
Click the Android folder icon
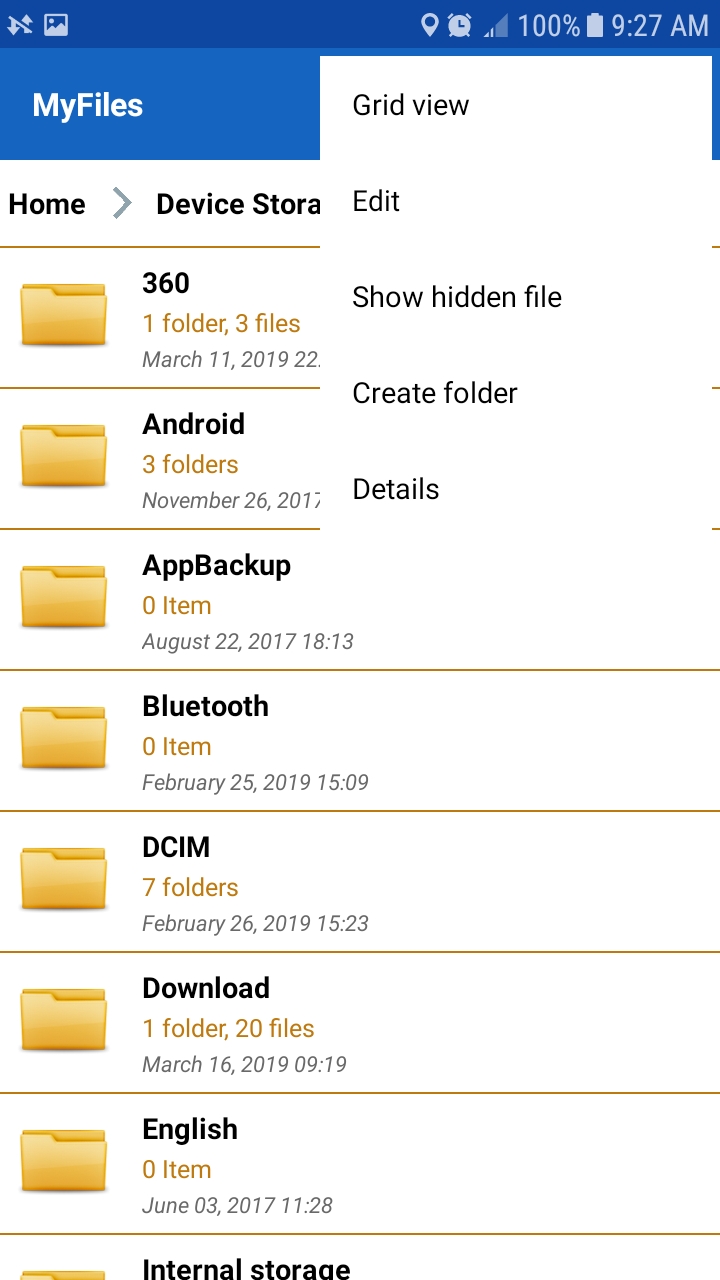(63, 455)
